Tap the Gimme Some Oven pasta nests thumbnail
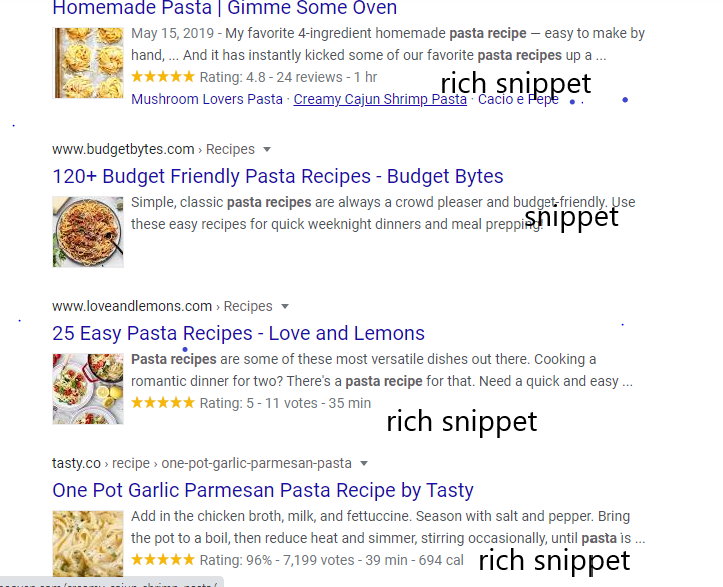Image resolution: width=723 pixels, height=587 pixels. click(88, 62)
